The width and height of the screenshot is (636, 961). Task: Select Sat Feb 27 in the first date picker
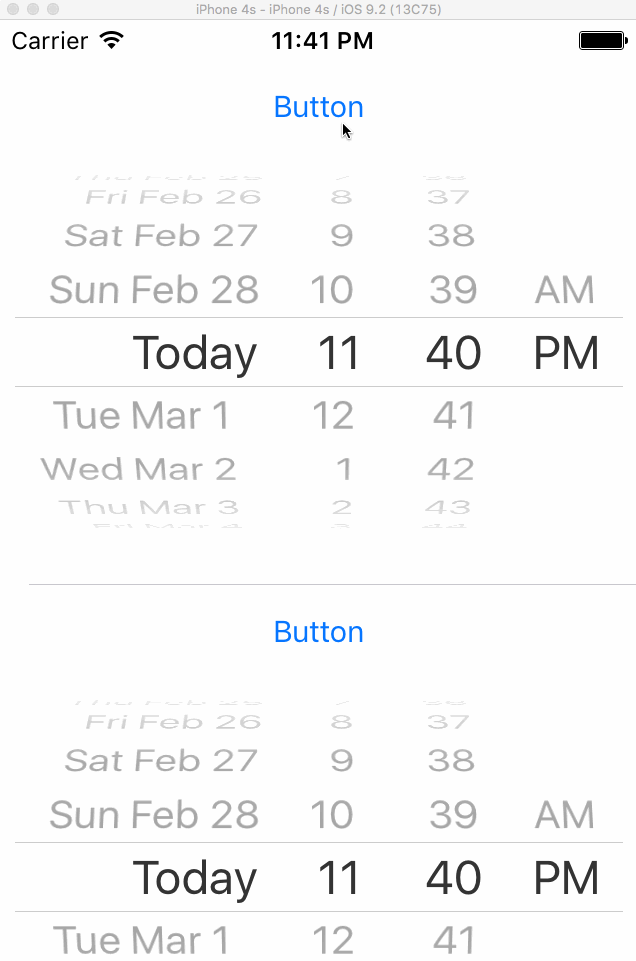[x=161, y=236]
